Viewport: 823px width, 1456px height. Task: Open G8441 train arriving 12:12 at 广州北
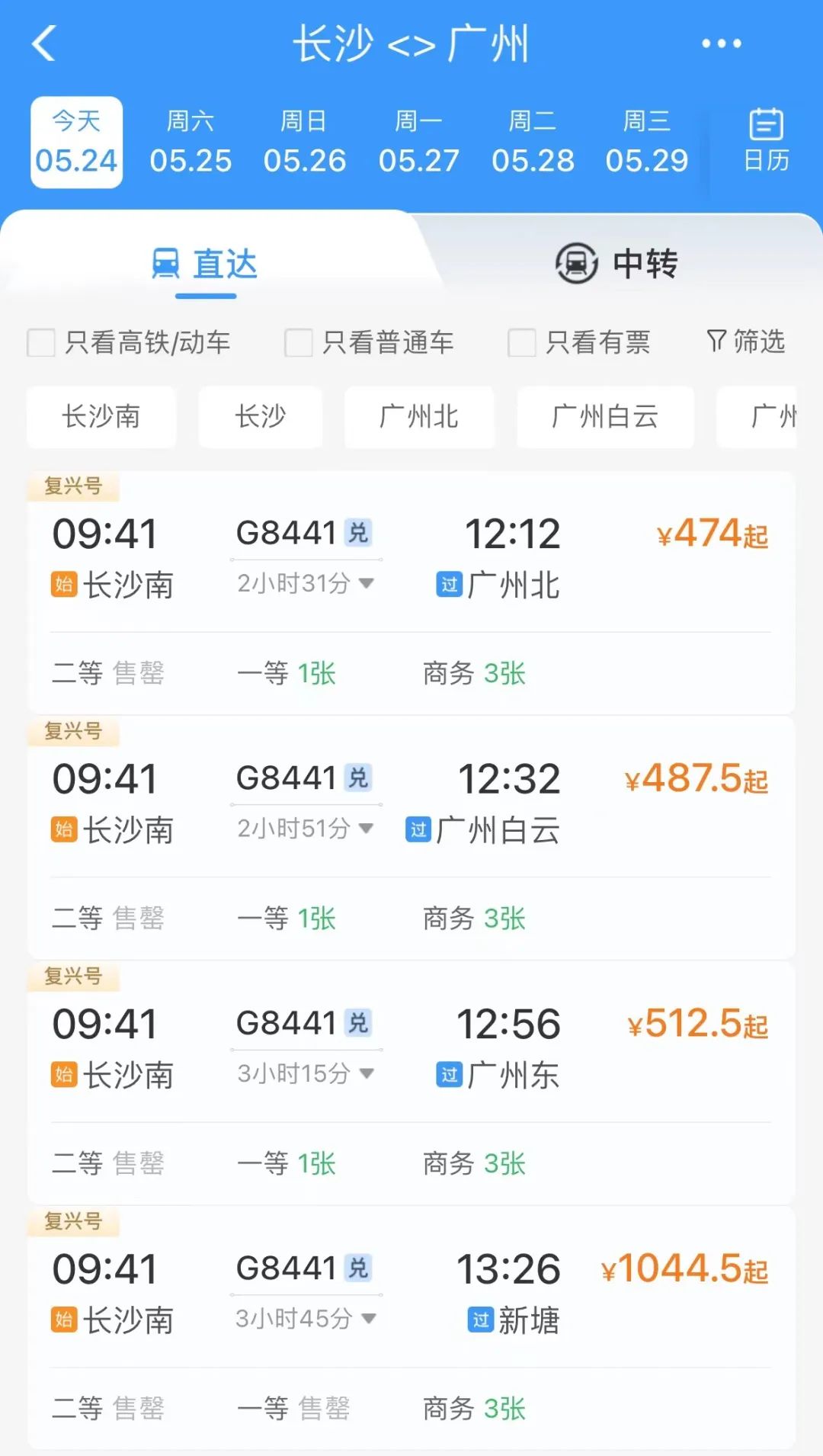pyautogui.click(x=411, y=556)
